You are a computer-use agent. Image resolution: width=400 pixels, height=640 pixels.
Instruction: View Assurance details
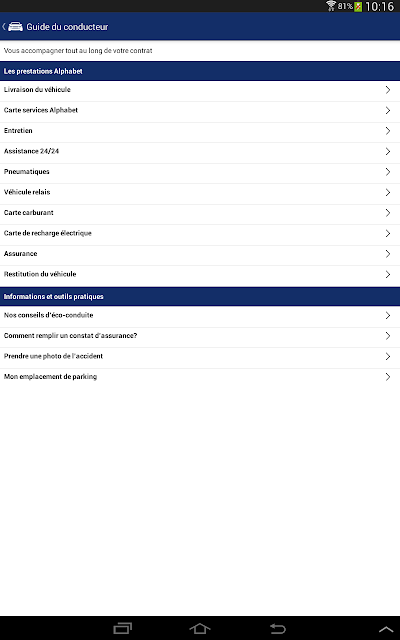pos(200,254)
